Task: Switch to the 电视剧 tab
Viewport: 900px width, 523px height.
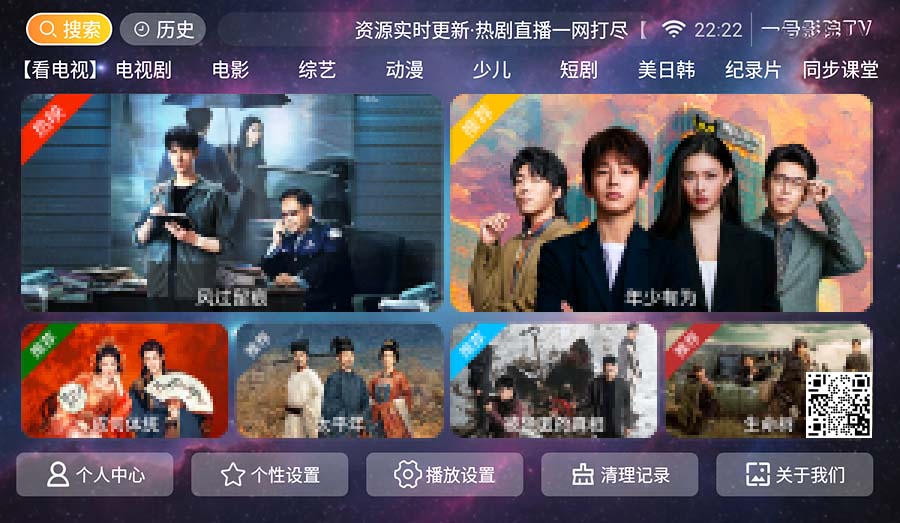Action: [x=143, y=70]
